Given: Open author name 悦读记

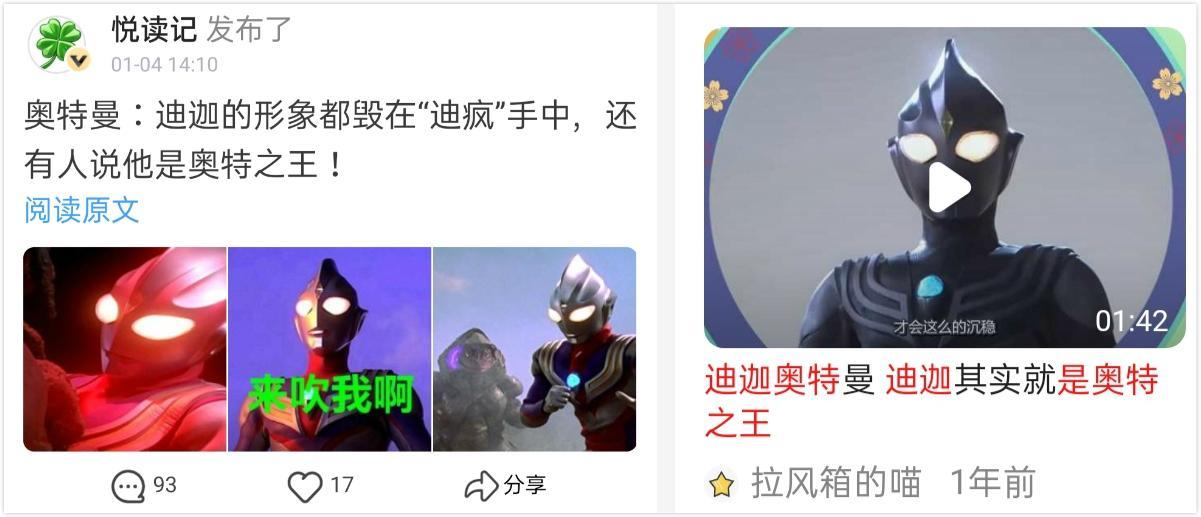Looking at the screenshot, I should coord(154,30).
